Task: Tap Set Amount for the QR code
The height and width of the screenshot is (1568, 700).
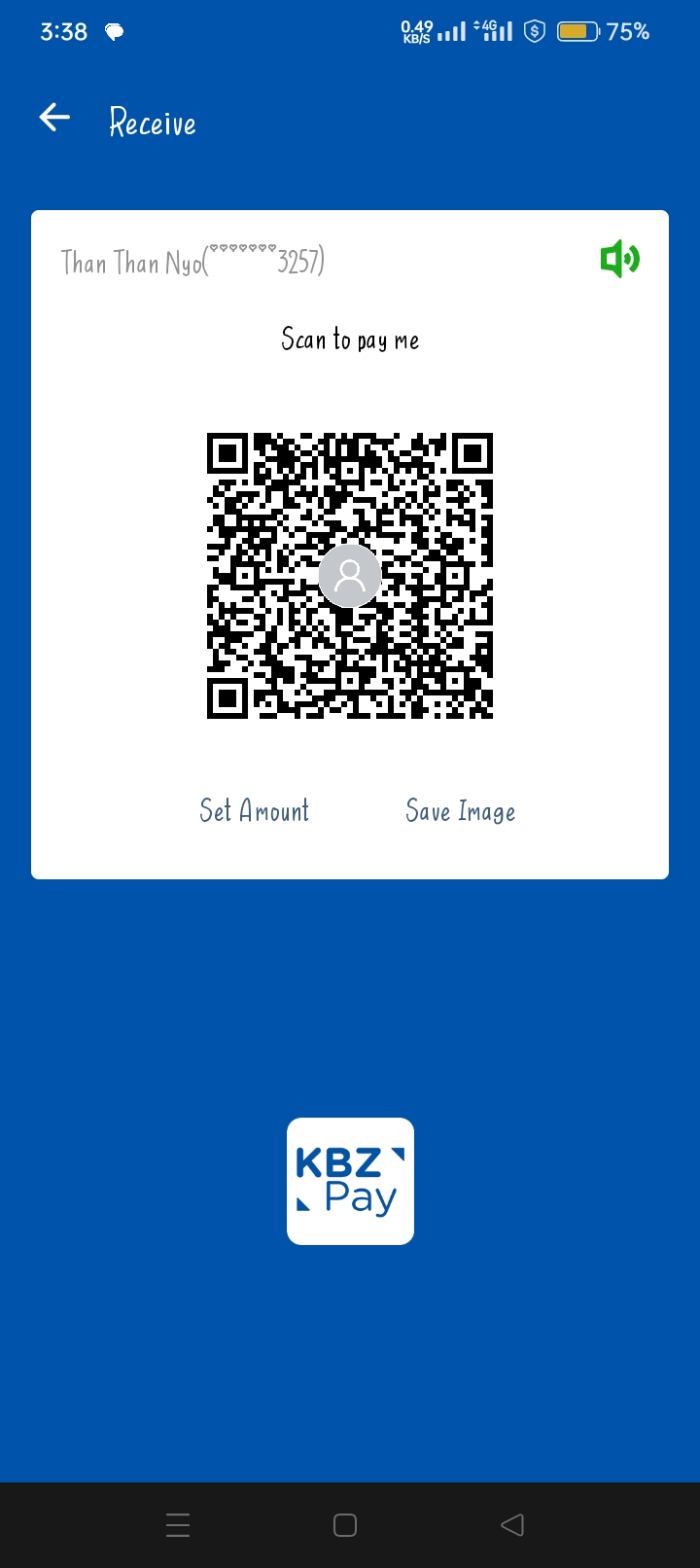Action: pos(255,810)
